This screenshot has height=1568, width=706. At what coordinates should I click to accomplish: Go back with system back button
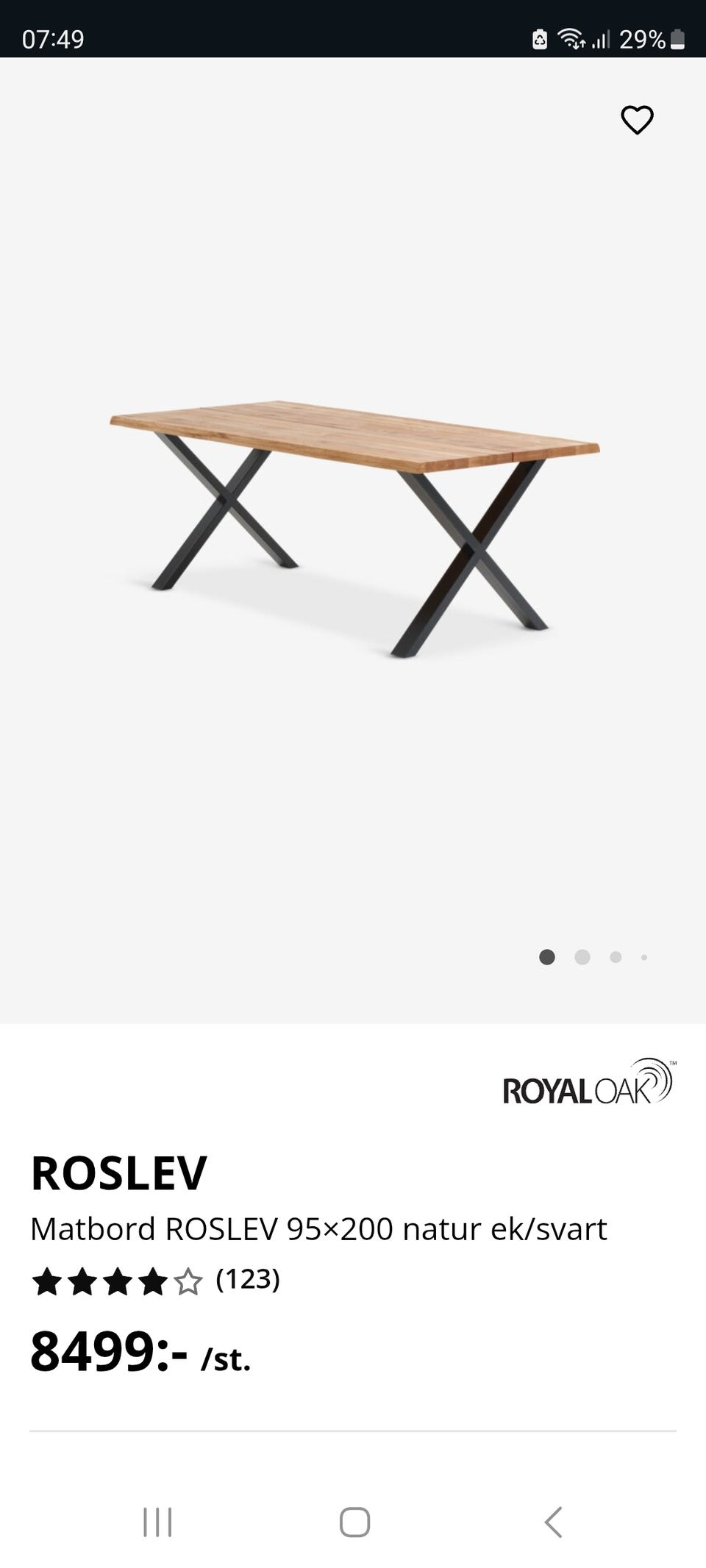click(x=553, y=1522)
